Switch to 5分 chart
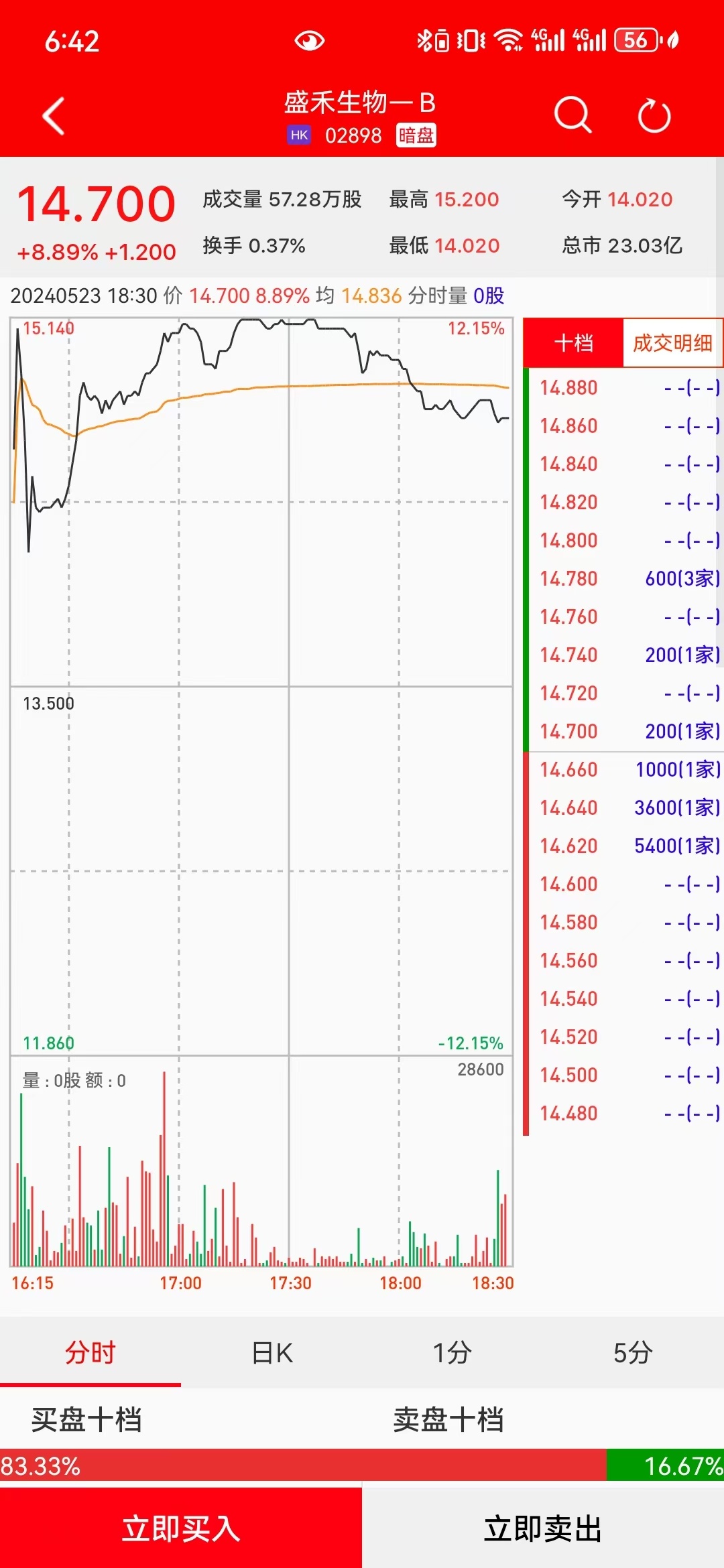This screenshot has width=724, height=1568. point(633,1352)
